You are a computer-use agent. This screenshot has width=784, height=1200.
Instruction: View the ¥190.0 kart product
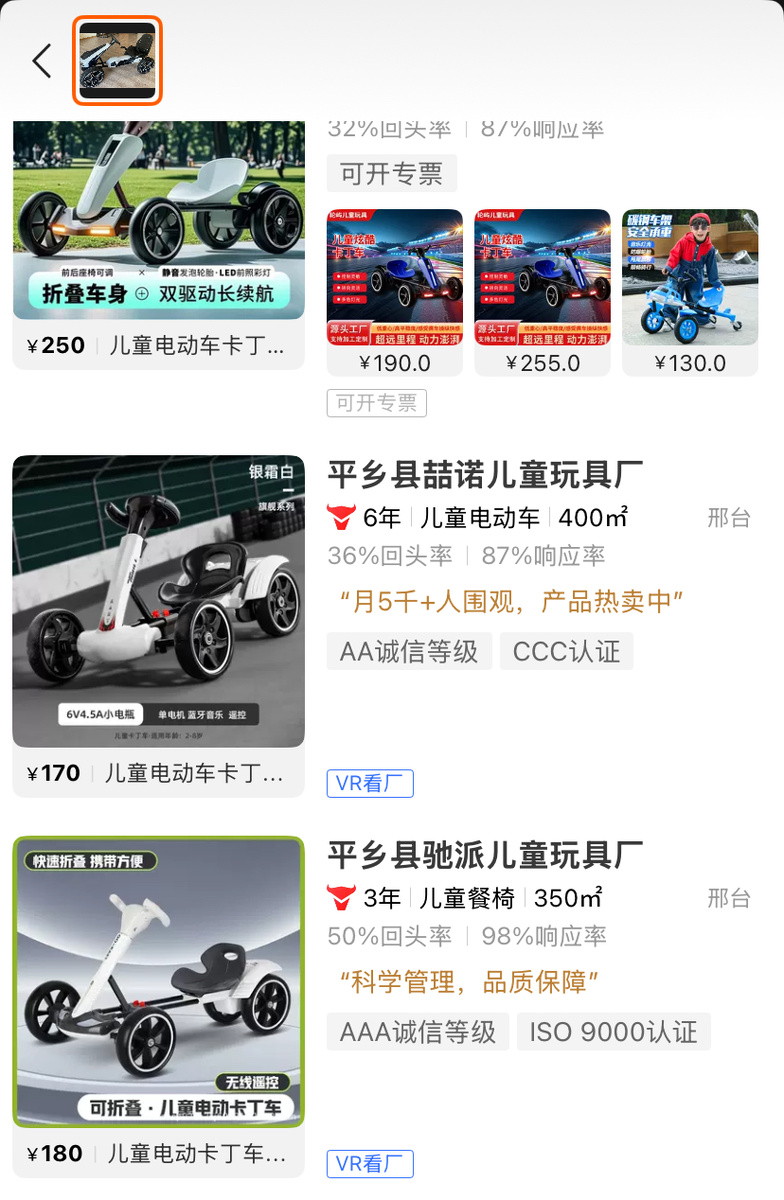pos(395,290)
